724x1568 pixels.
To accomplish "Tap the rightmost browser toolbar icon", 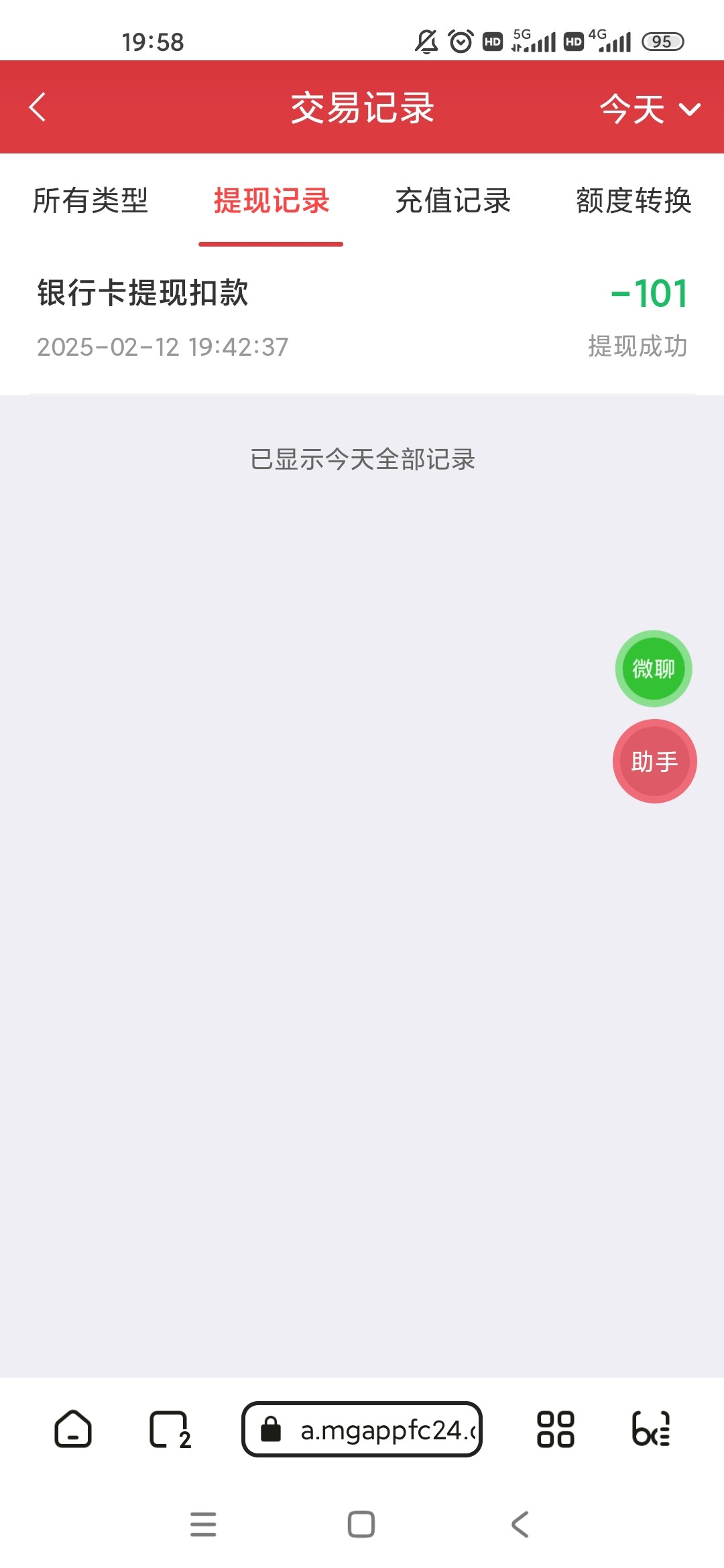I will 651,1429.
